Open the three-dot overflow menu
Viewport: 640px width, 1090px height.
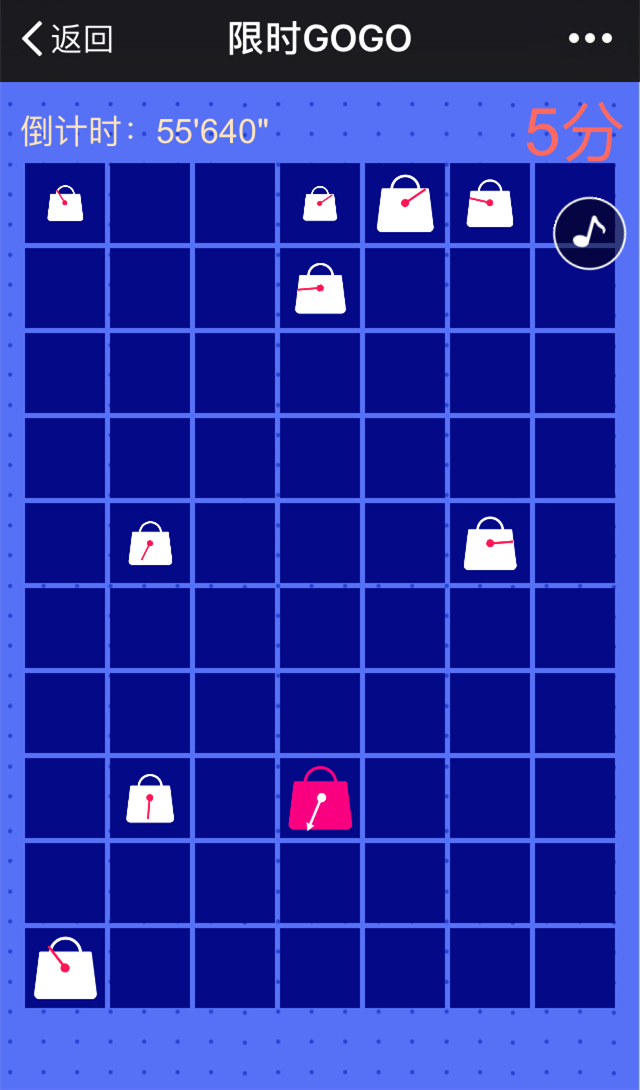point(590,39)
